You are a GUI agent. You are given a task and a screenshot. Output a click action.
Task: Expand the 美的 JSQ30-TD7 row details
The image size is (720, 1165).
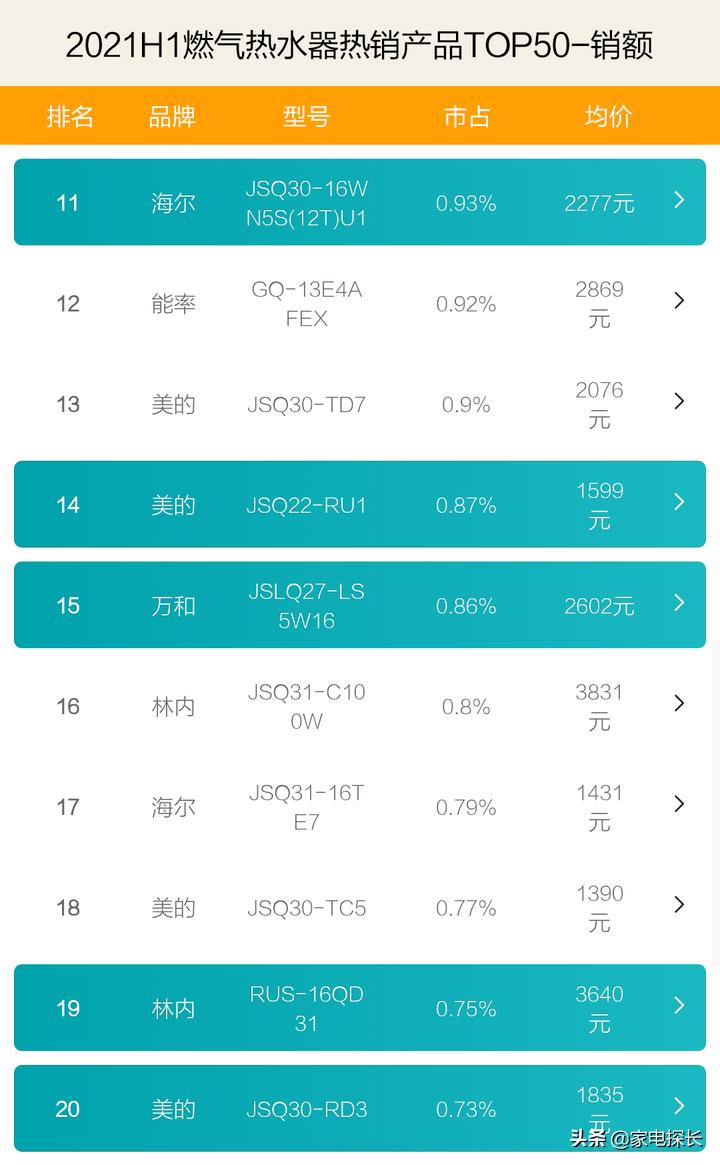pyautogui.click(x=679, y=402)
